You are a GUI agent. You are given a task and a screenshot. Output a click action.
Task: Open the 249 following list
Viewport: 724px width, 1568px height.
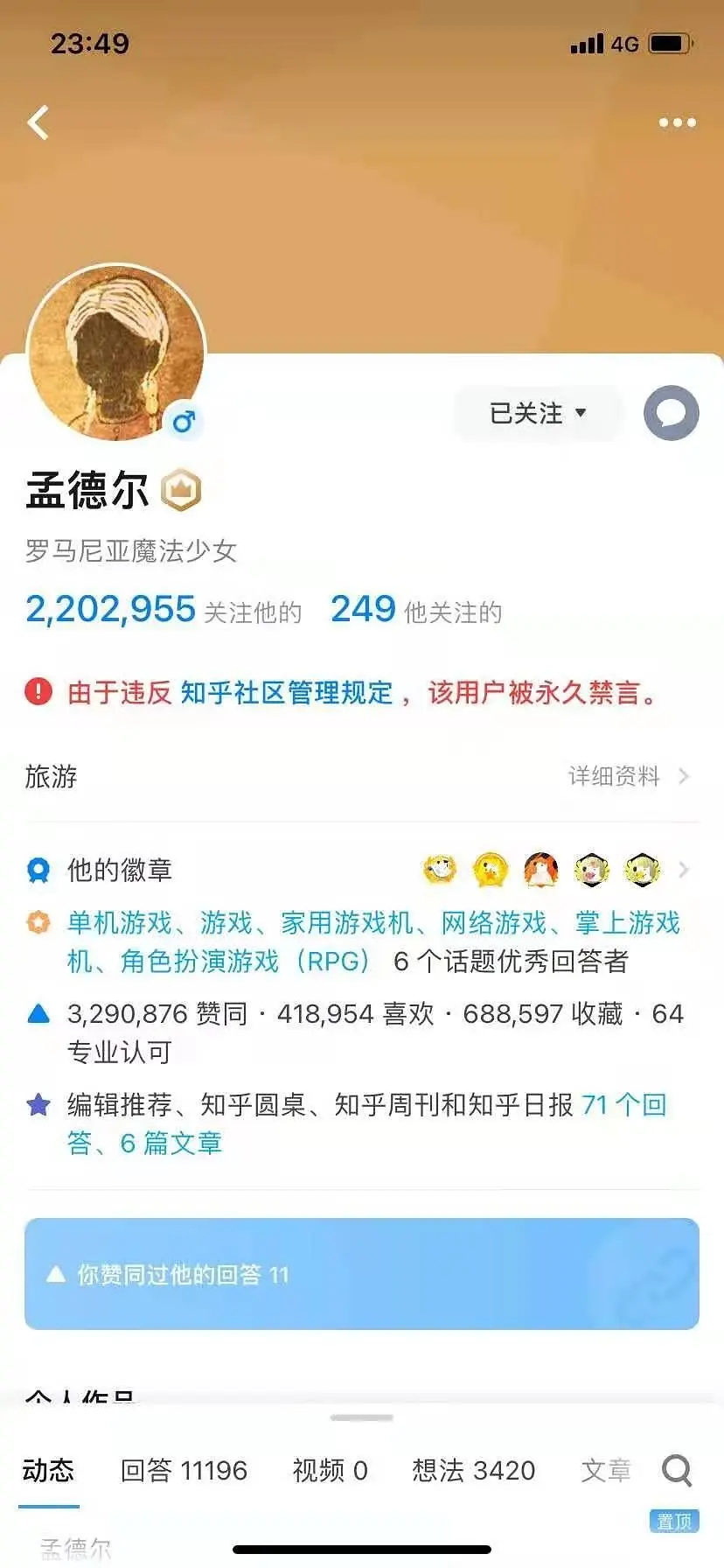point(364,610)
